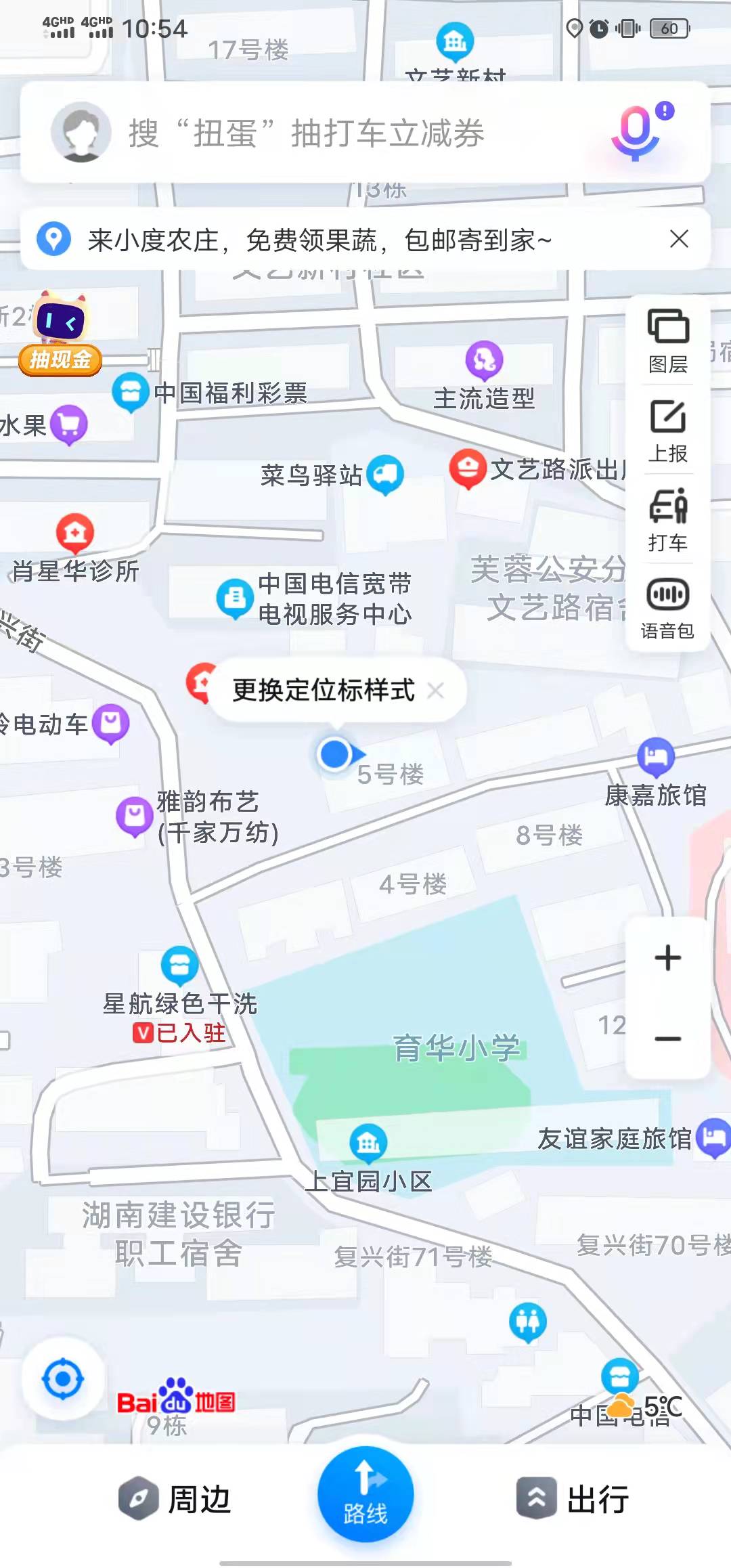This screenshot has width=731, height=1568.
Task: Dismiss the 小度农庄 banner
Action: click(679, 239)
